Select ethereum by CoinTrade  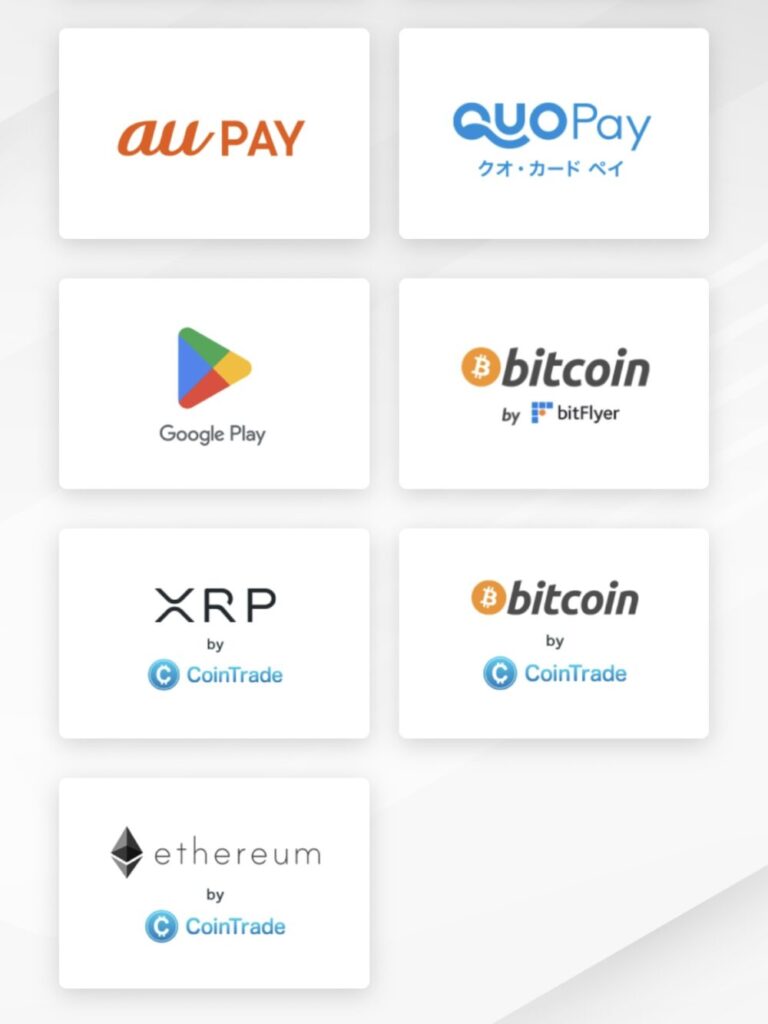coord(213,884)
